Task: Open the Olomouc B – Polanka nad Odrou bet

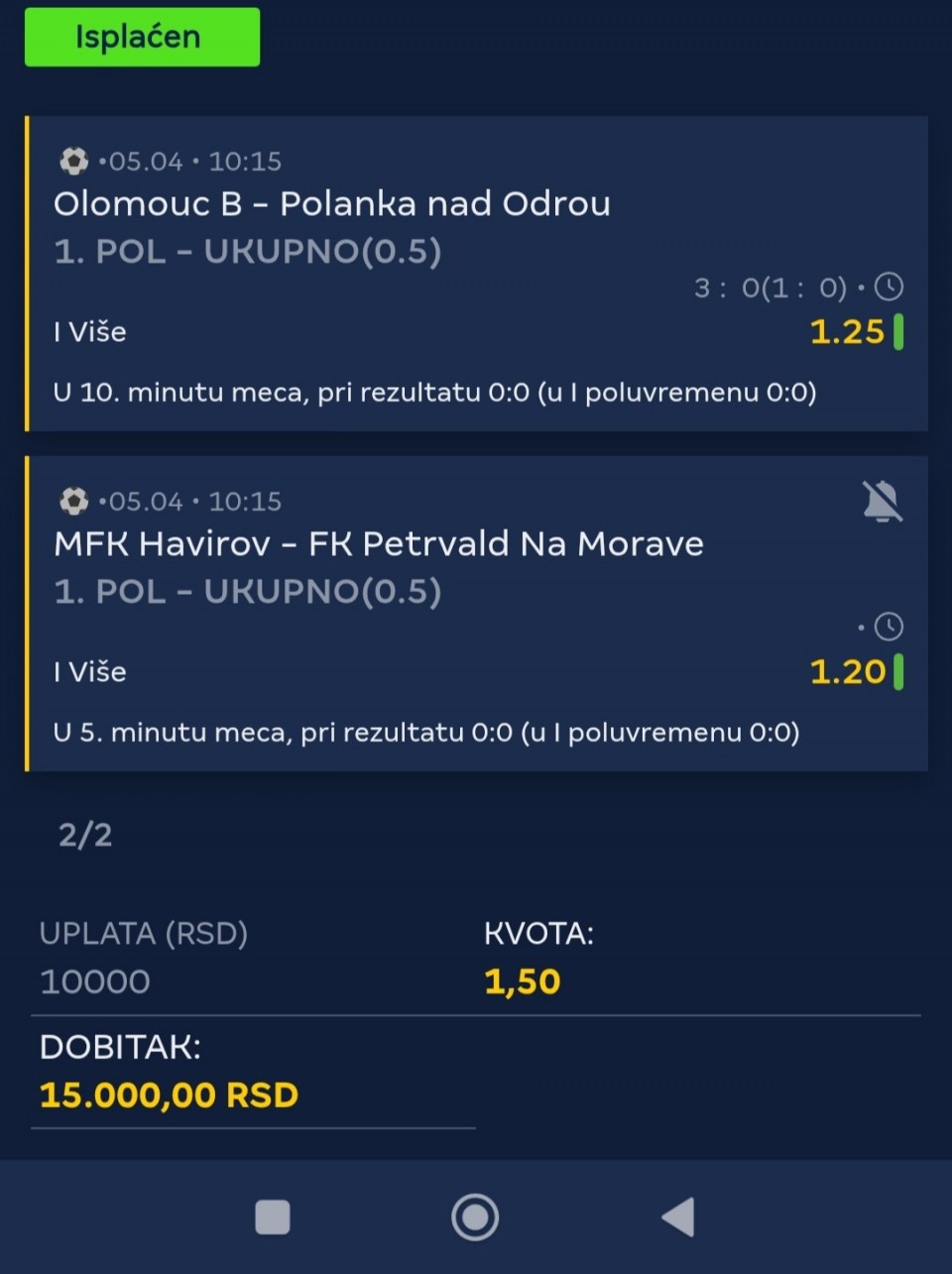Action: (x=331, y=204)
